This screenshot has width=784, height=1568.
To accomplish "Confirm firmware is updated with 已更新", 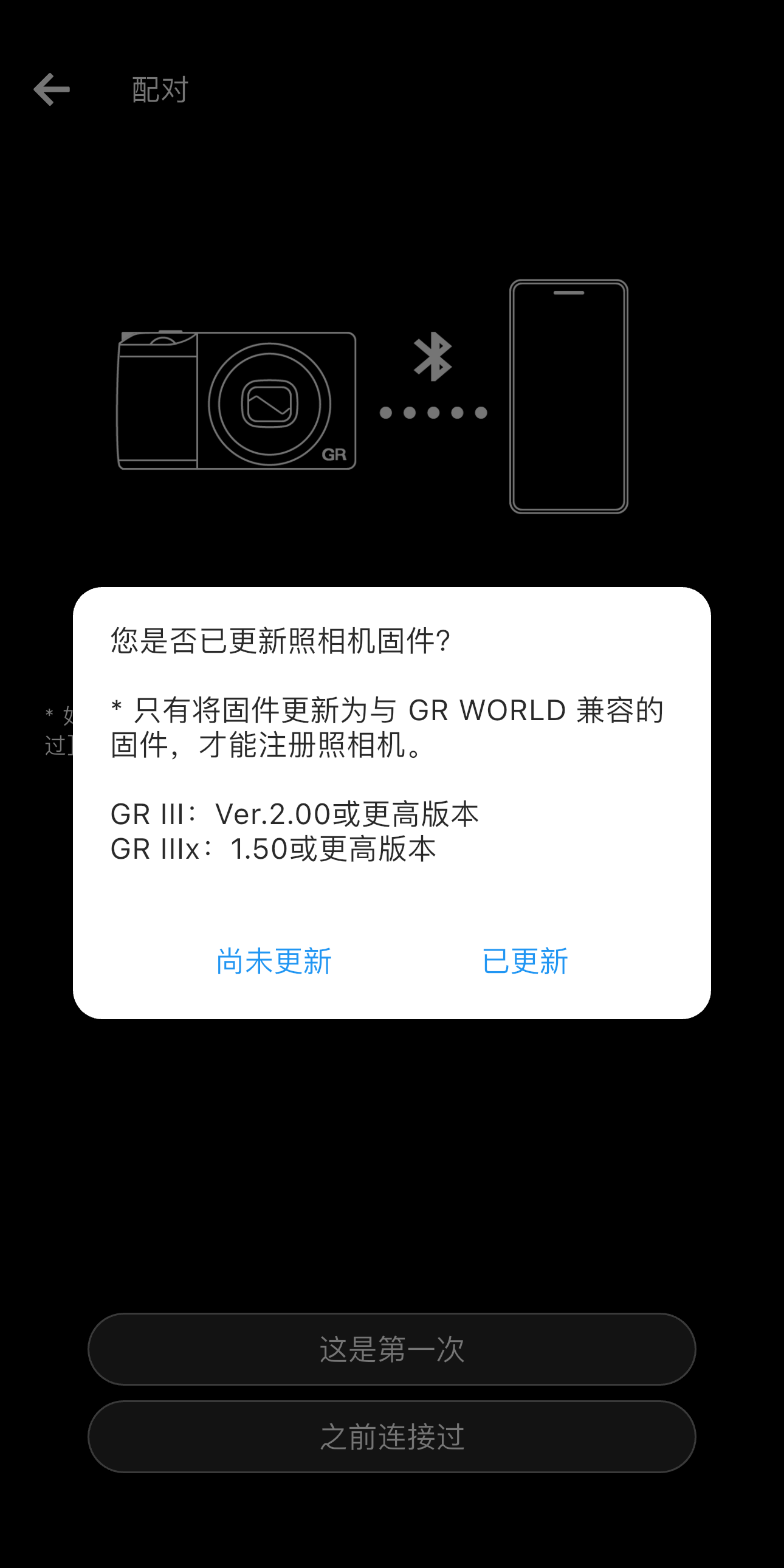I will [524, 961].
